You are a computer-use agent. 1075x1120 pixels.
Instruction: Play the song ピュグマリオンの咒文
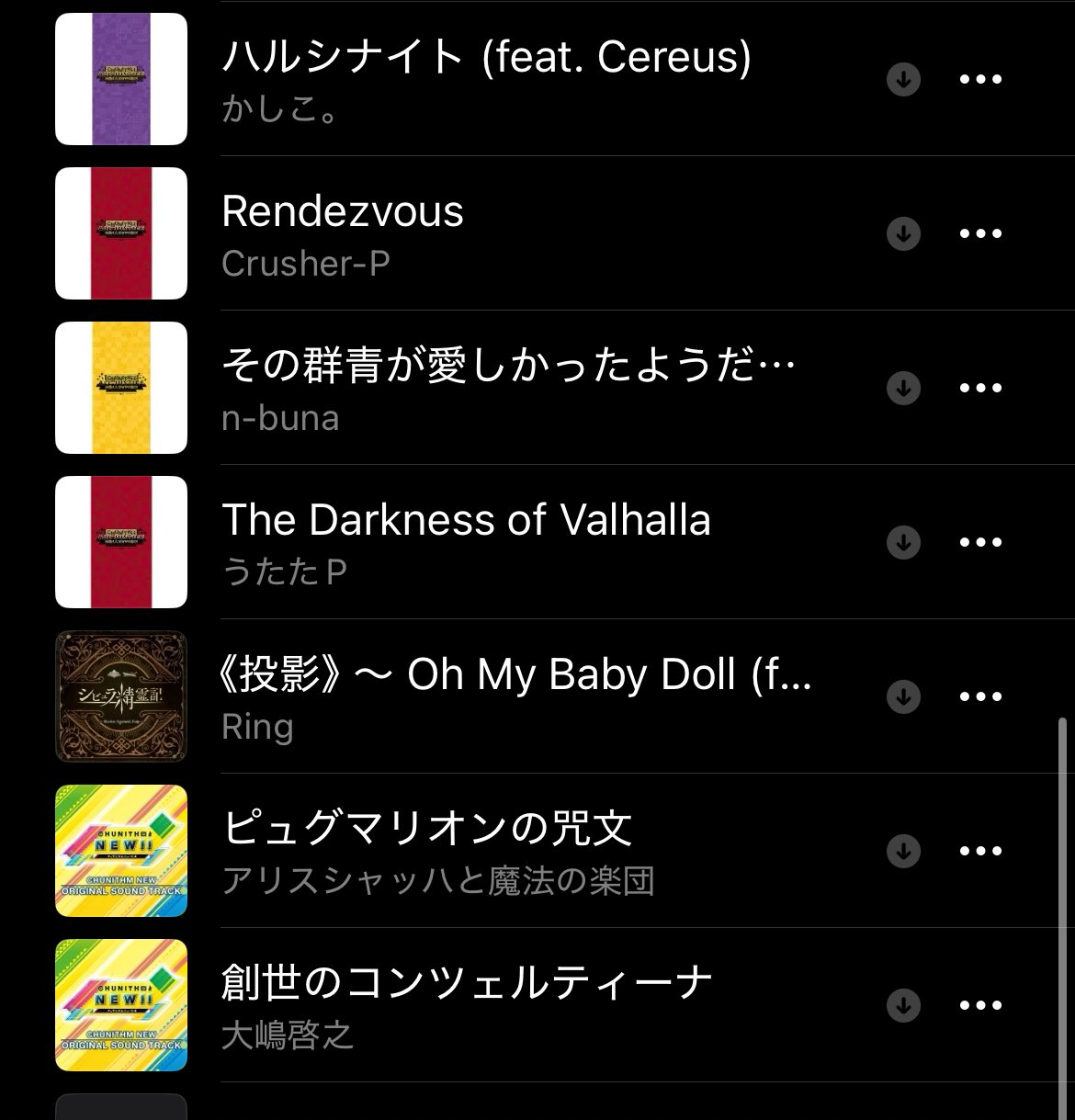coord(427,830)
